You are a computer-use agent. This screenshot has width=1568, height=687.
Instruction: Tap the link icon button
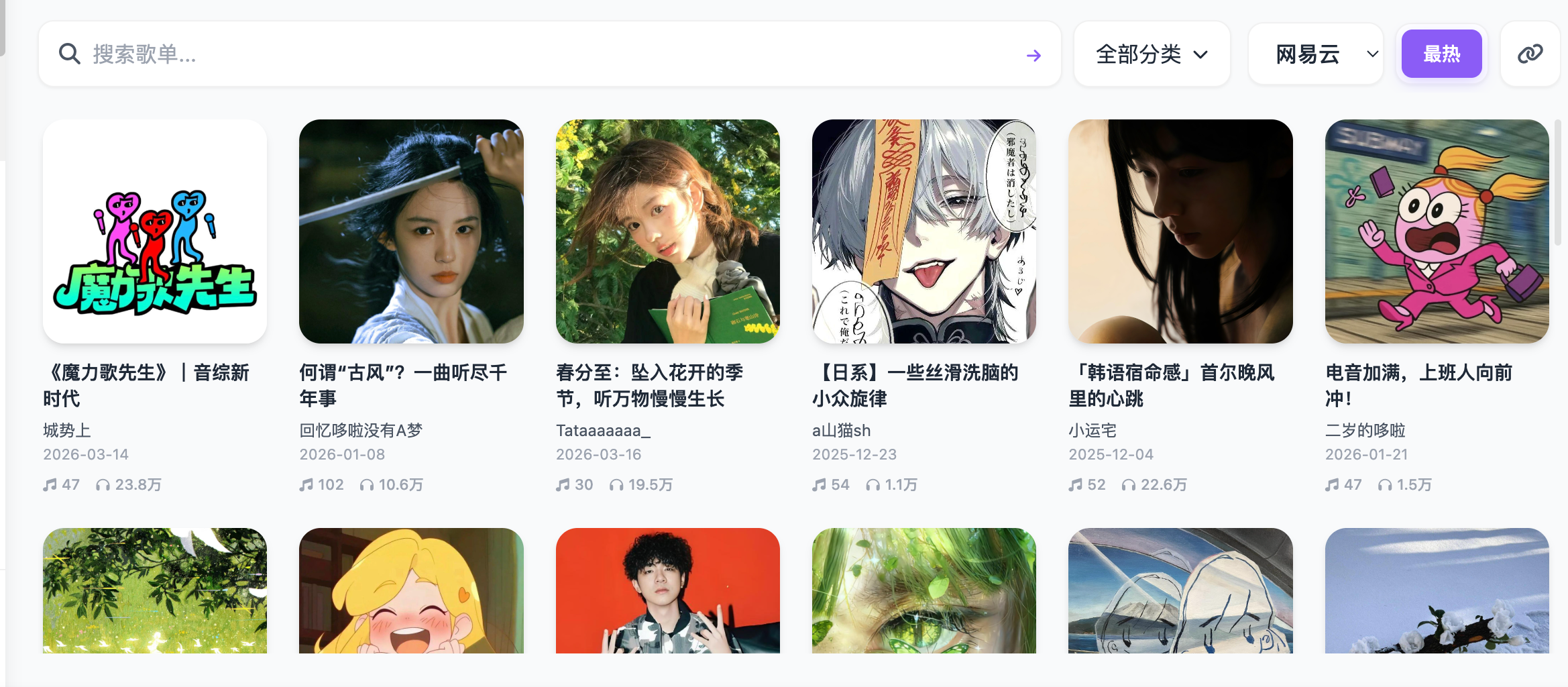click(1530, 54)
